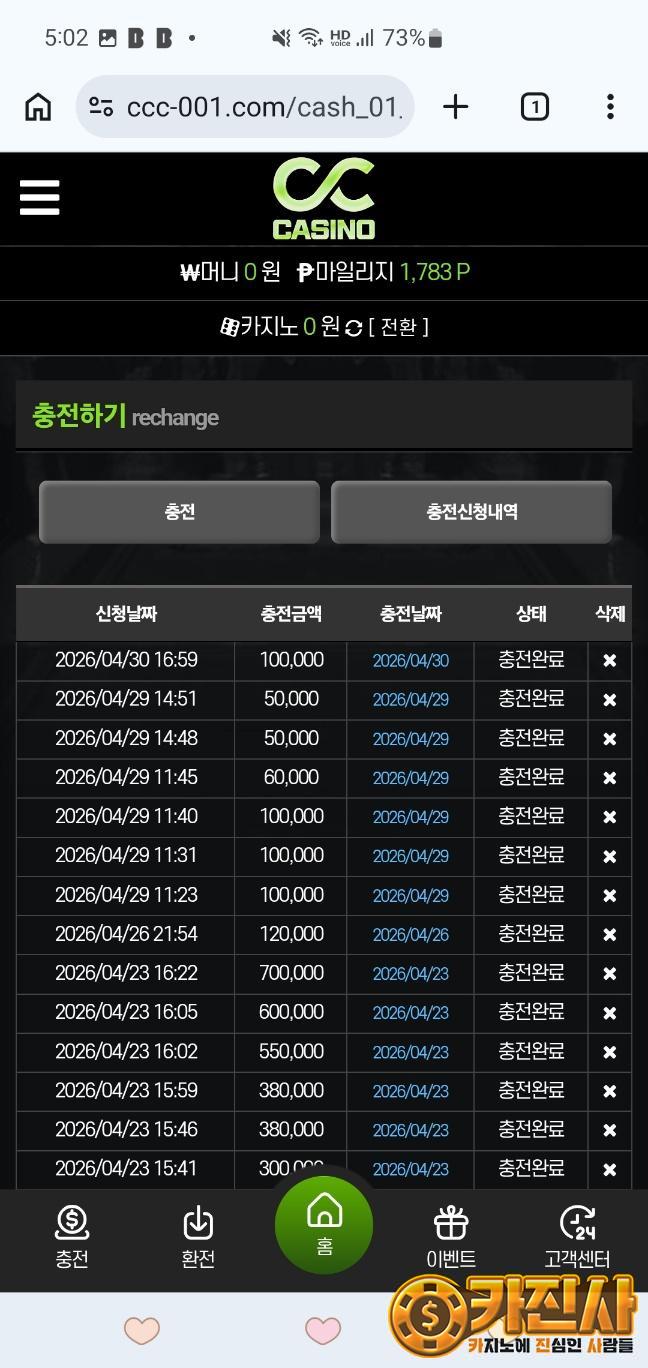Delete the 2026/04/29 14:51 entry
The image size is (648, 1368).
coord(609,700)
